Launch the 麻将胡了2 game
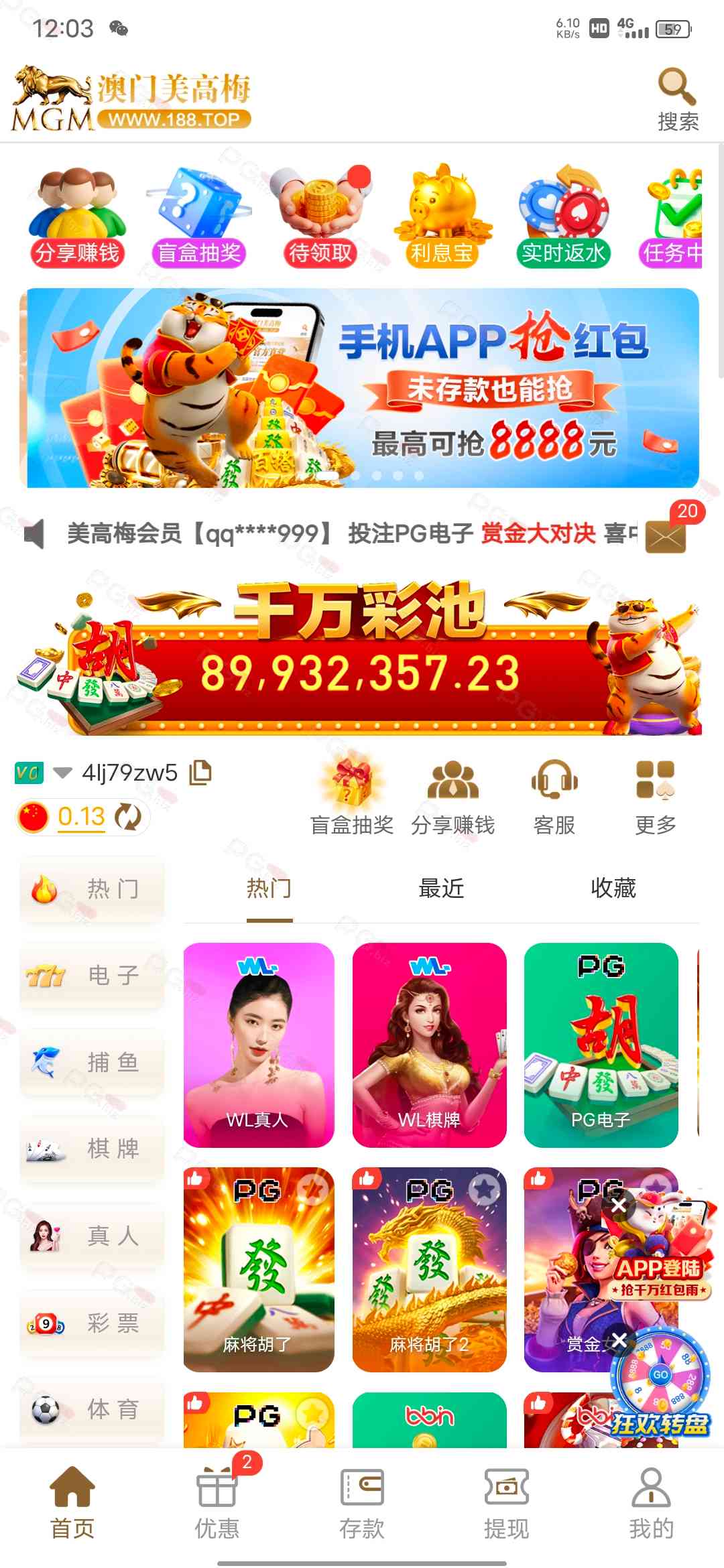 pyautogui.click(x=429, y=1269)
